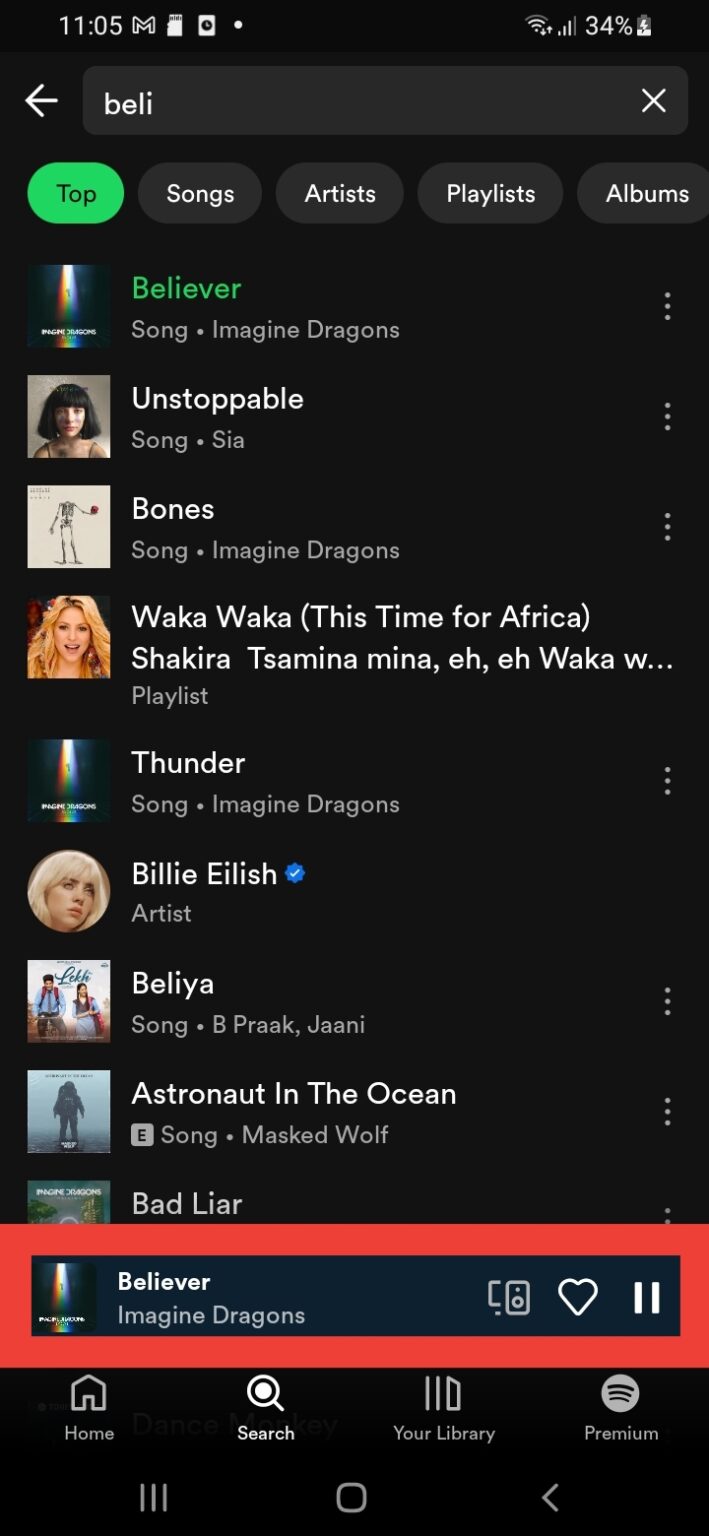This screenshot has width=709, height=1536.
Task: Tap the system home button
Action: [352, 1497]
